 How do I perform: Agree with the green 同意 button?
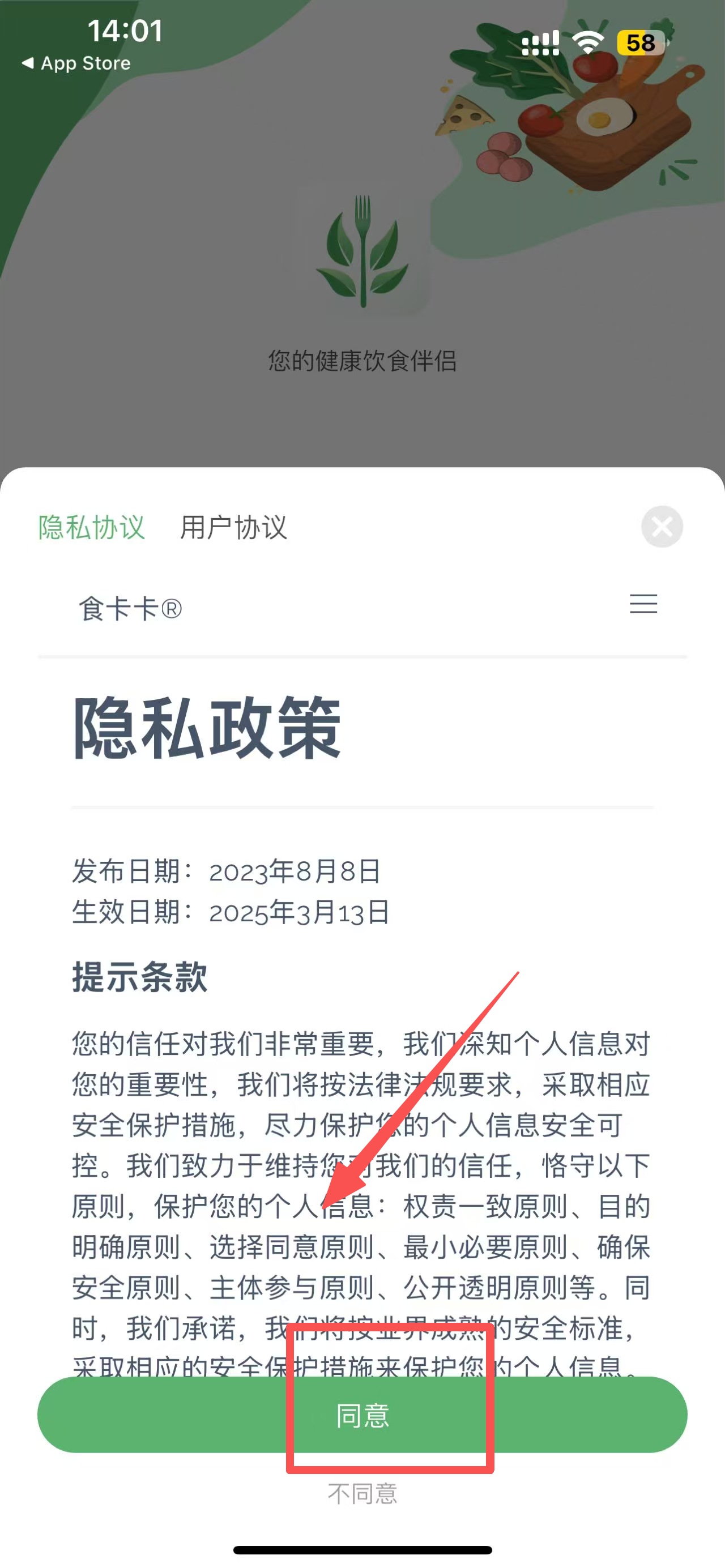pos(362,1415)
